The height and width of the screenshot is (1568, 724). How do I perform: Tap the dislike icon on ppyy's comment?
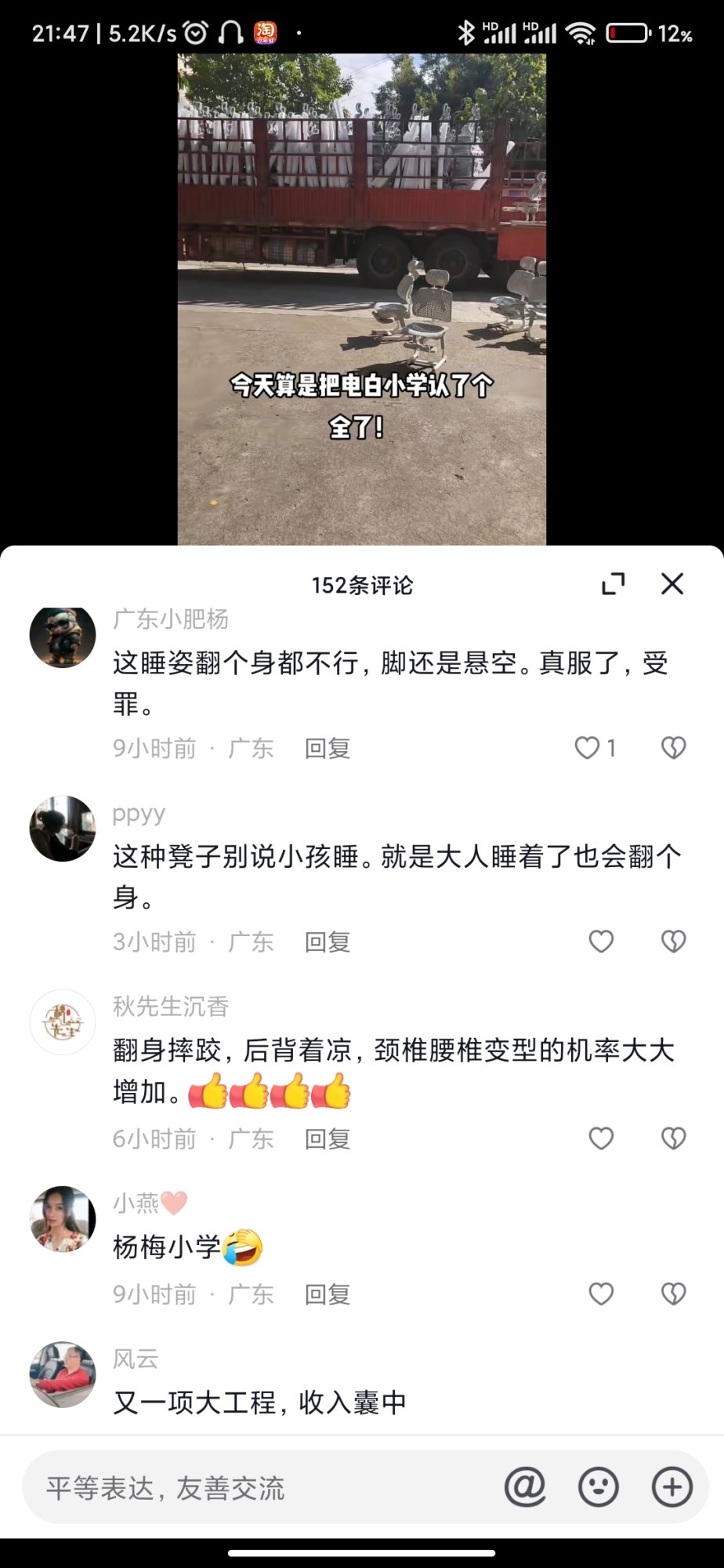[672, 941]
